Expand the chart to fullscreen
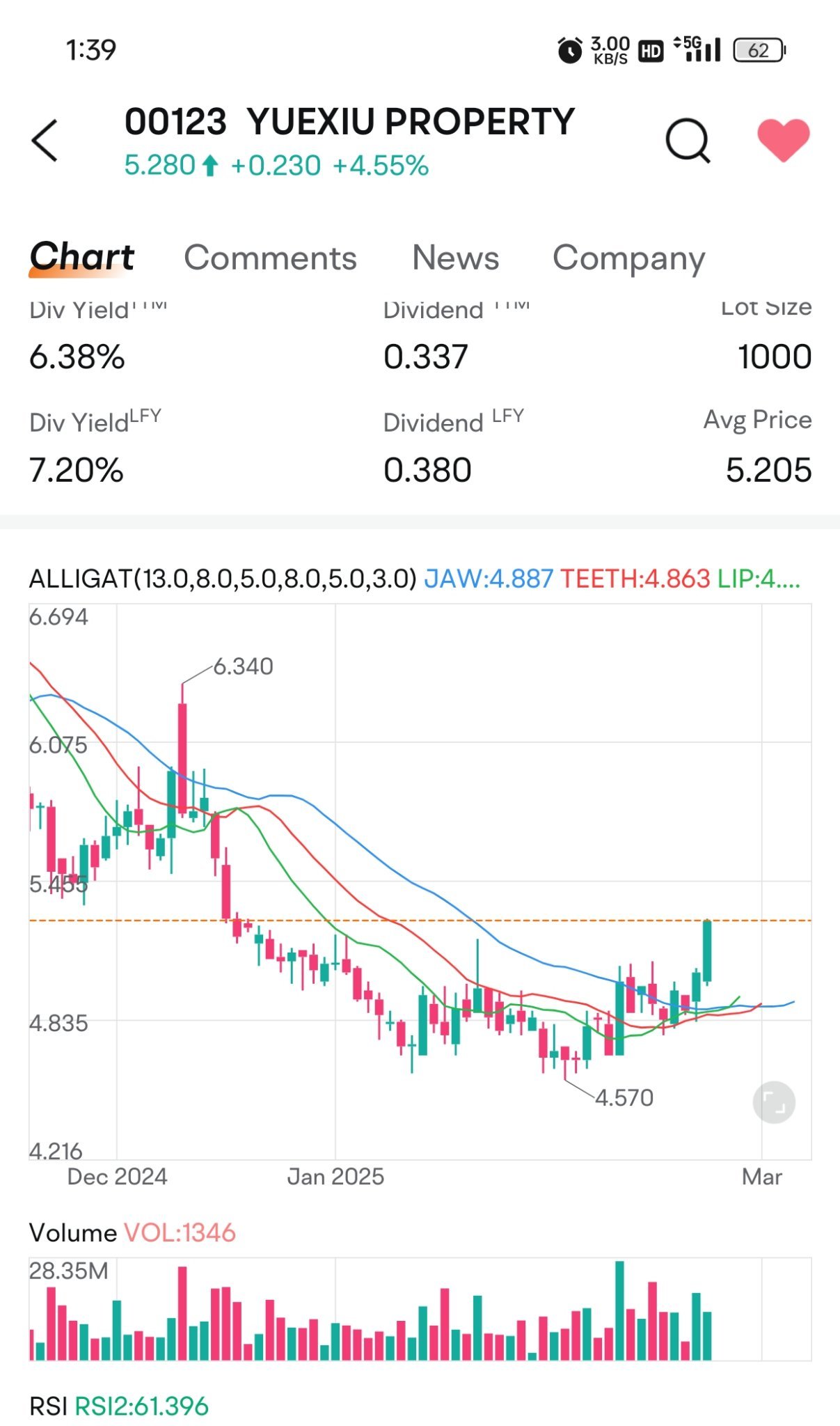This screenshot has width=840, height=1426. click(x=774, y=1102)
